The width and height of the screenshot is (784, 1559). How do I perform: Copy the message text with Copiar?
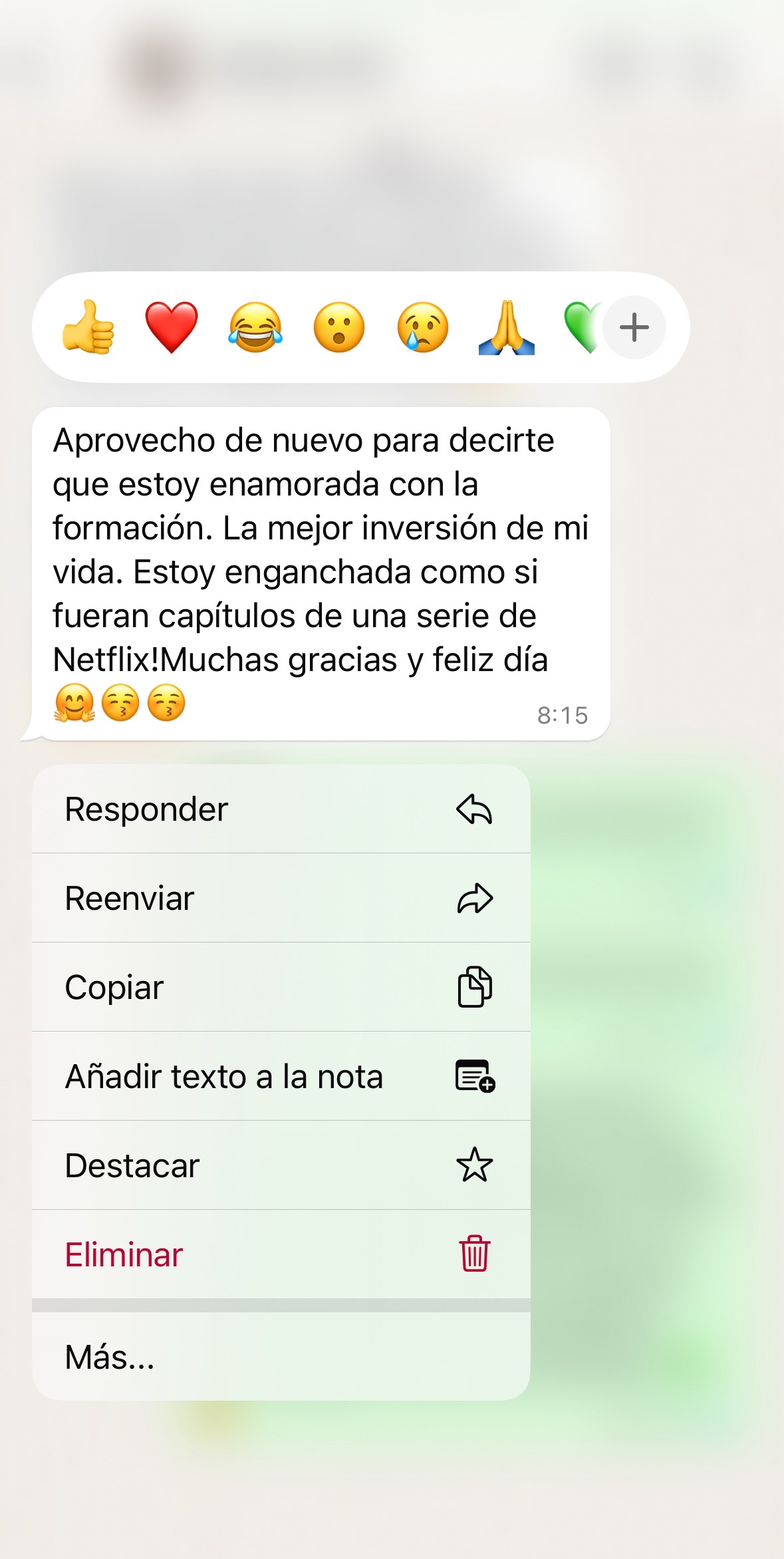[281, 988]
